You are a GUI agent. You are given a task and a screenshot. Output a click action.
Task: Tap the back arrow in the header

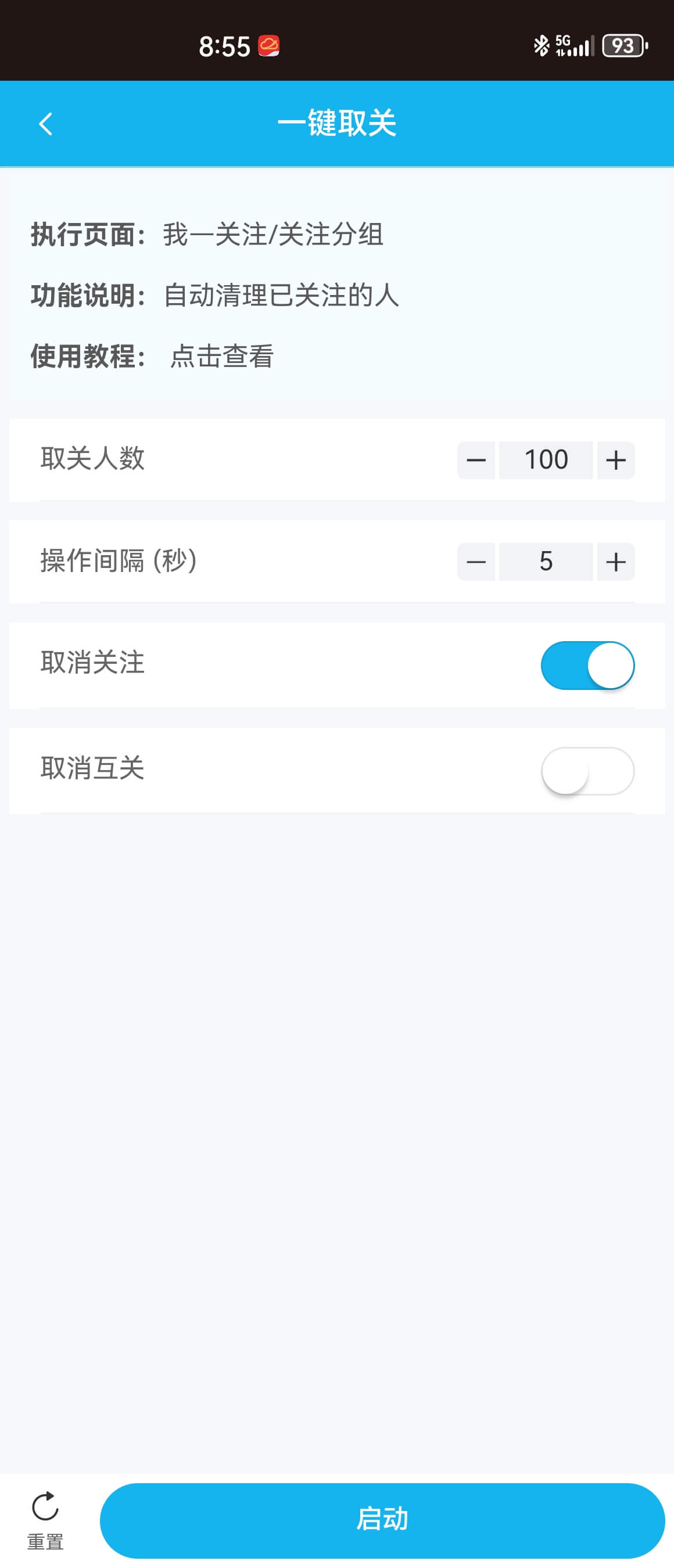[x=46, y=123]
